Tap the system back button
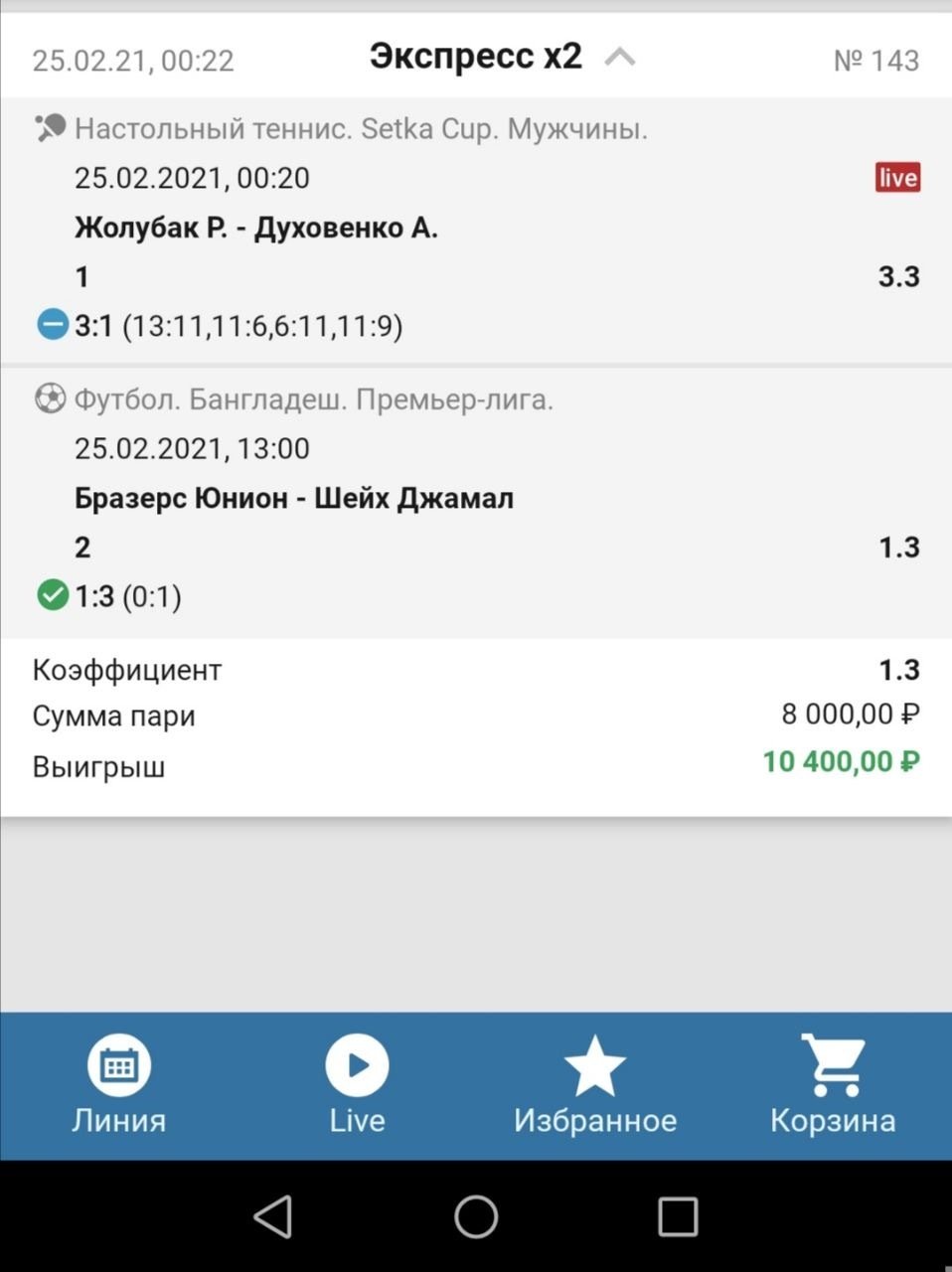Image resolution: width=952 pixels, height=1272 pixels. point(273,1216)
